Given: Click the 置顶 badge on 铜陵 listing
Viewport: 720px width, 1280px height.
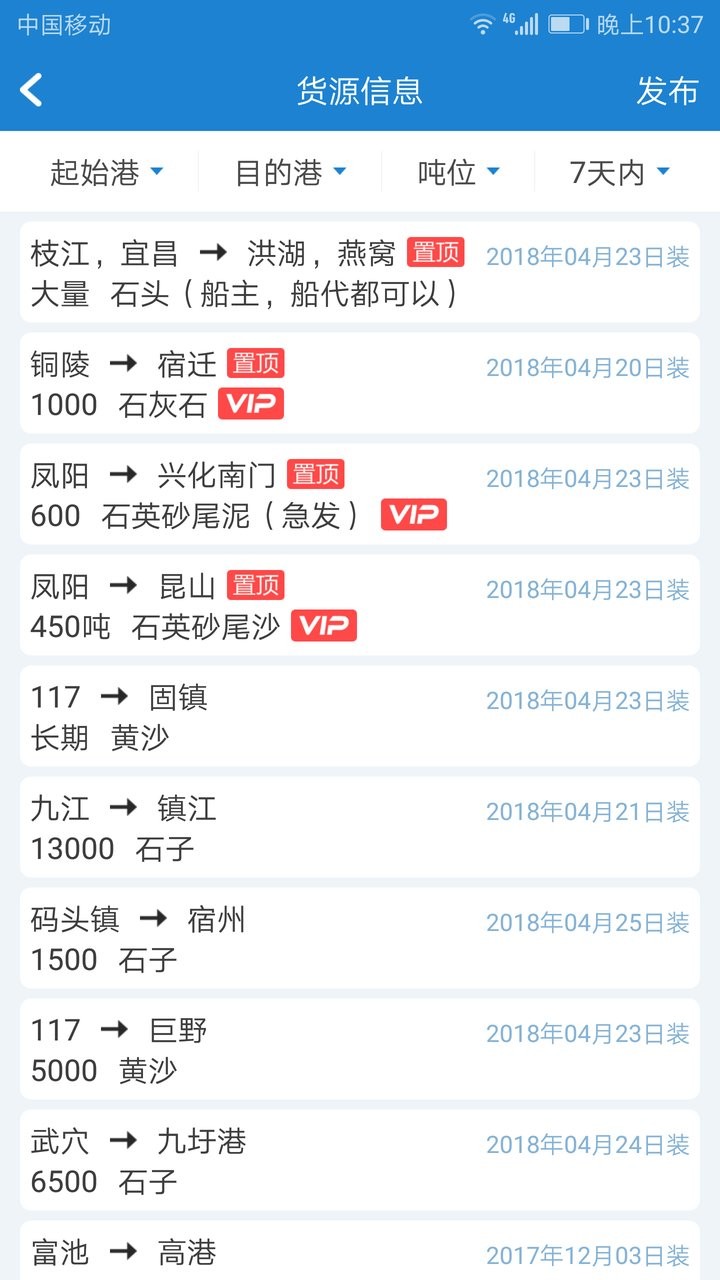Looking at the screenshot, I should (x=256, y=364).
